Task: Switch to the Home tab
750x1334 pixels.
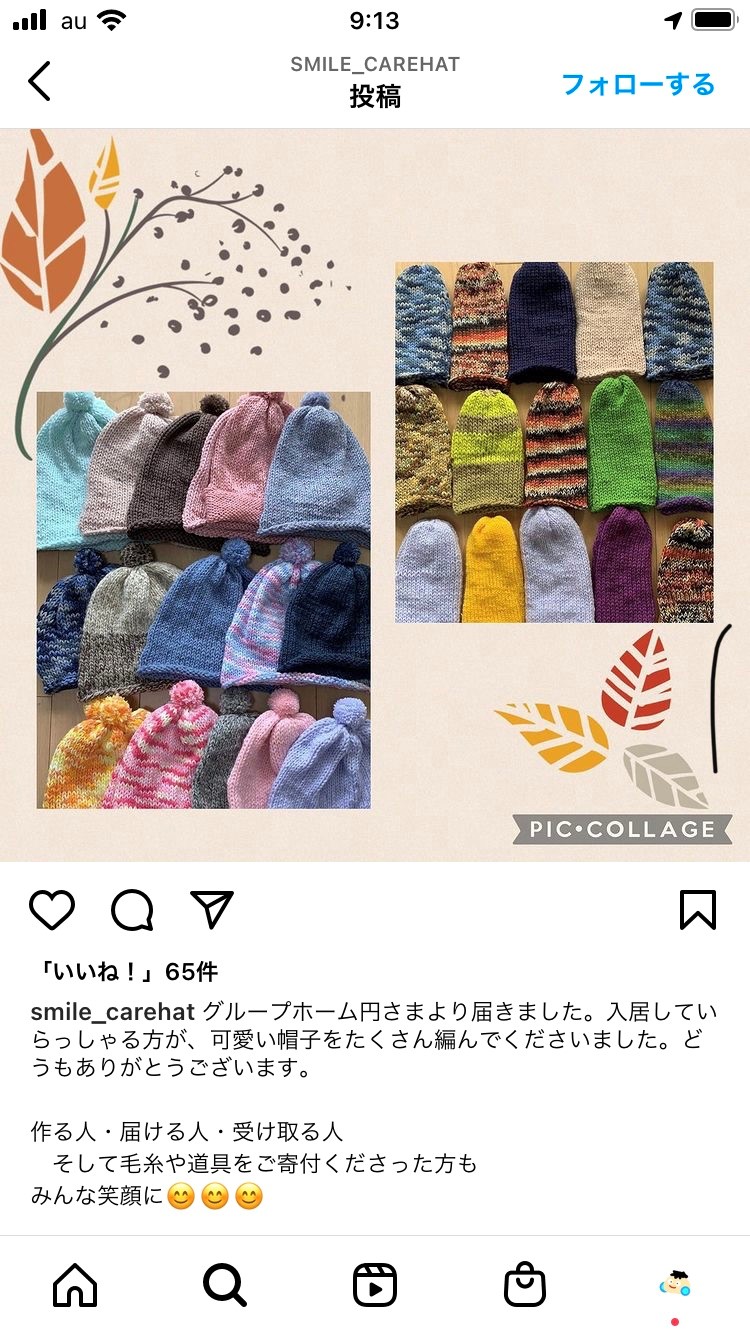Action: (75, 1285)
